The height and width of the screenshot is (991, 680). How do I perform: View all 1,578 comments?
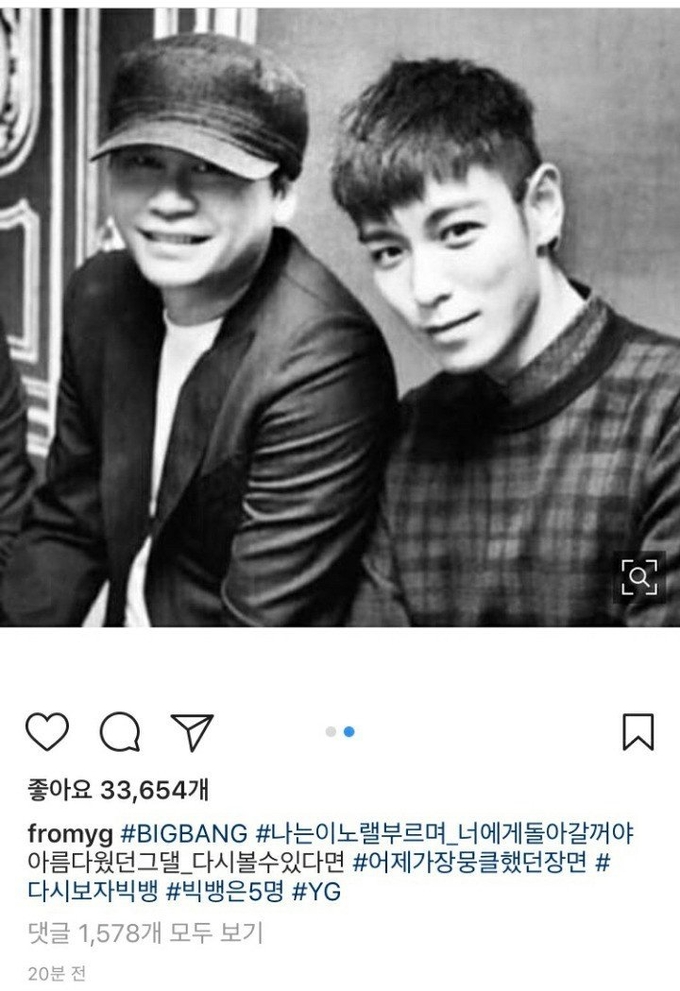pyautogui.click(x=144, y=935)
